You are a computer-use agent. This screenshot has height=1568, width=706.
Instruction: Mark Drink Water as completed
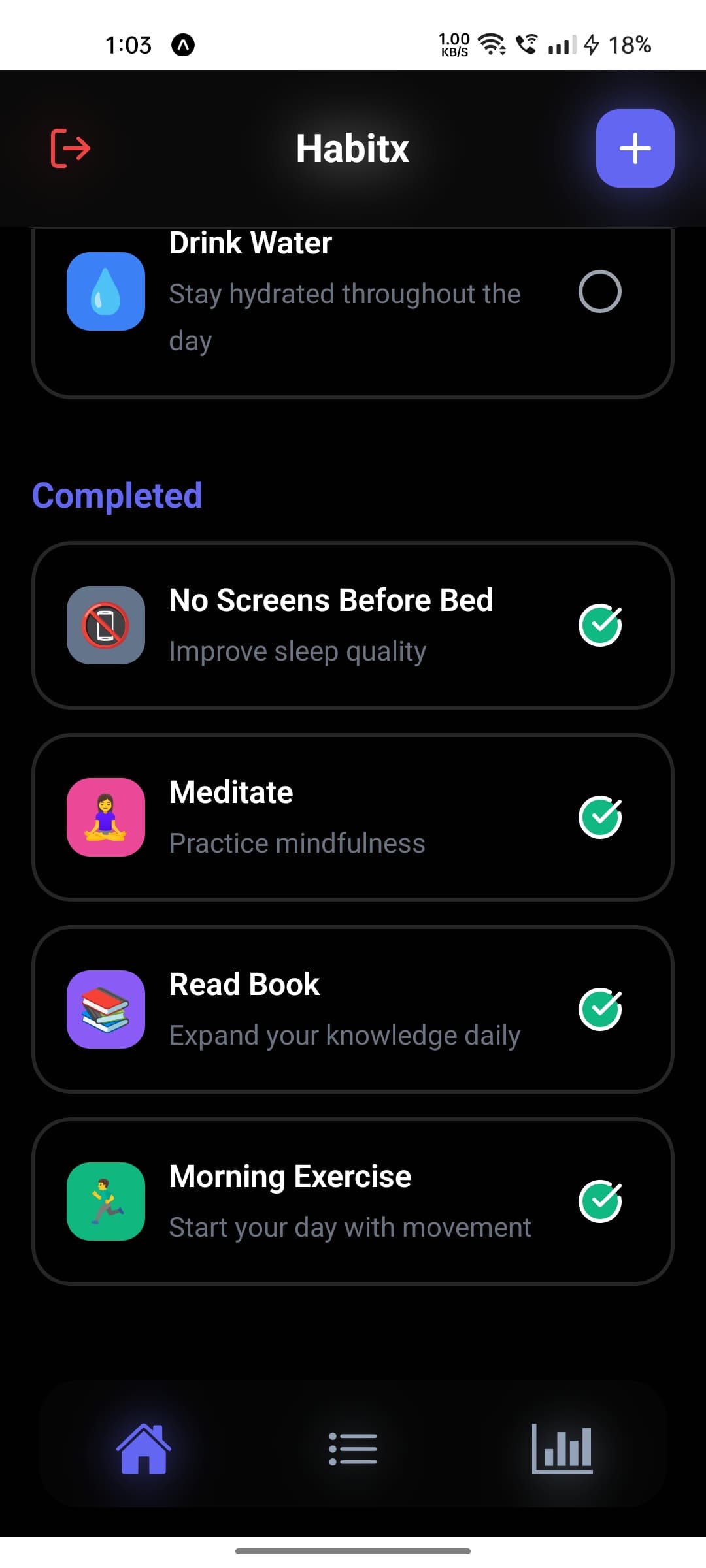pyautogui.click(x=599, y=291)
